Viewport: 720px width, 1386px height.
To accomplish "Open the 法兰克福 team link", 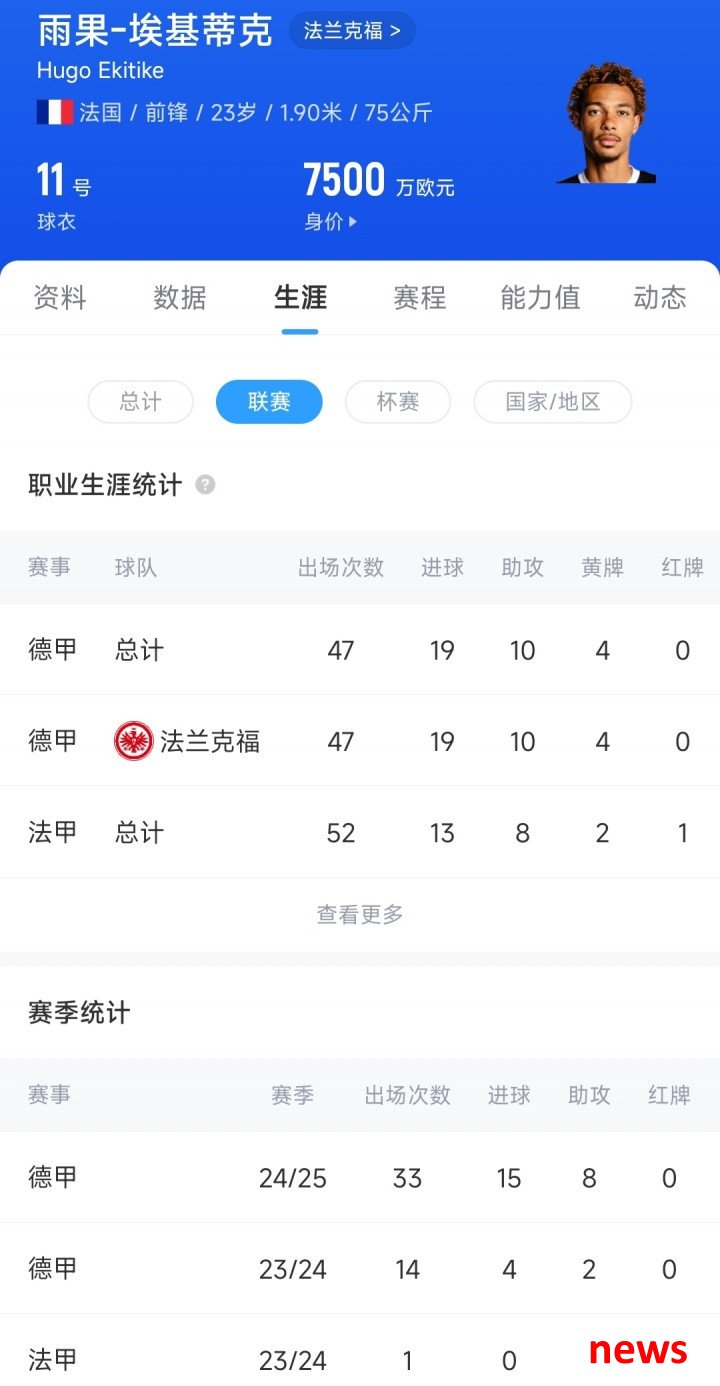I will click(352, 31).
